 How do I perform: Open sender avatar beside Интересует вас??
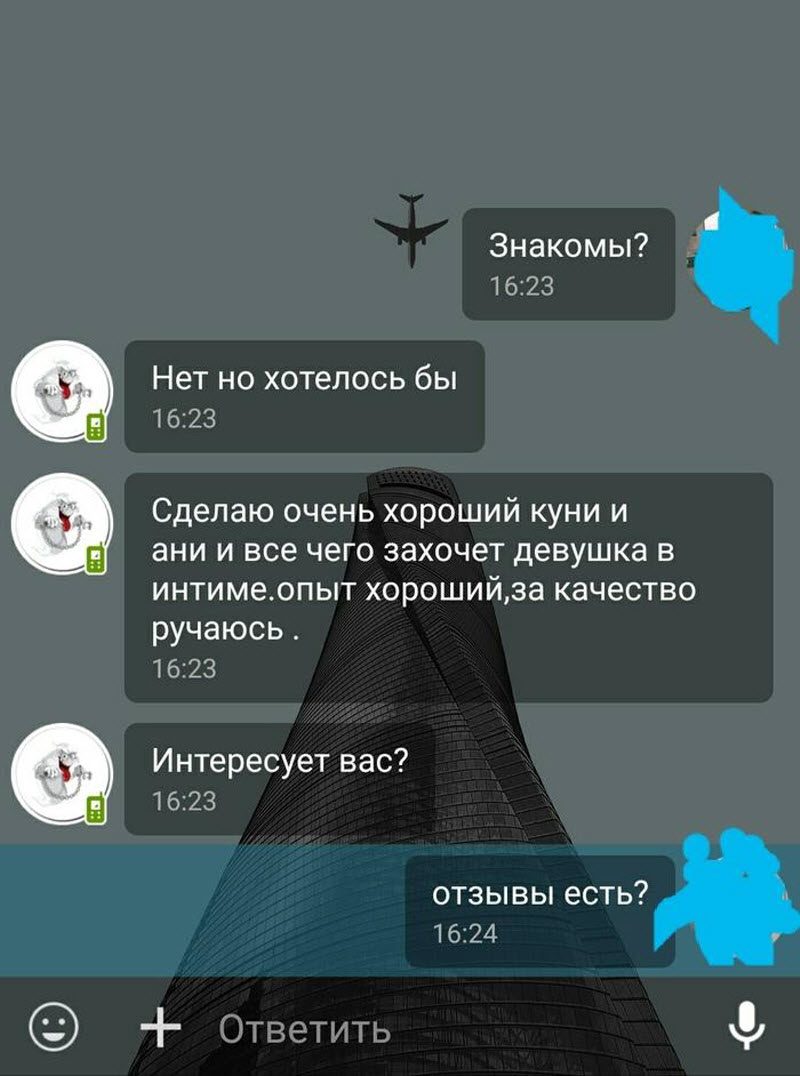(58, 772)
